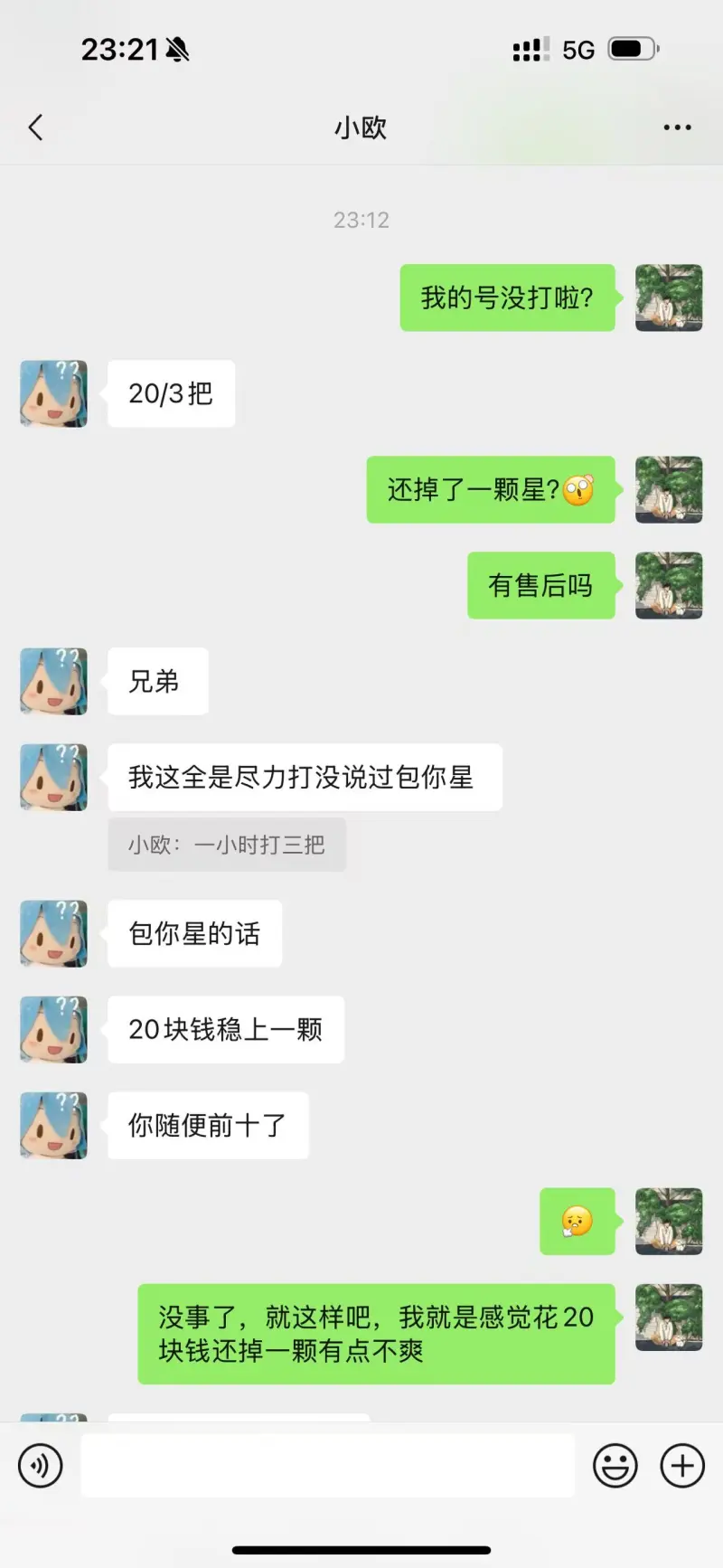Tap the quoted reply 一小时打三把
The width and height of the screenshot is (723, 1568).
(227, 845)
